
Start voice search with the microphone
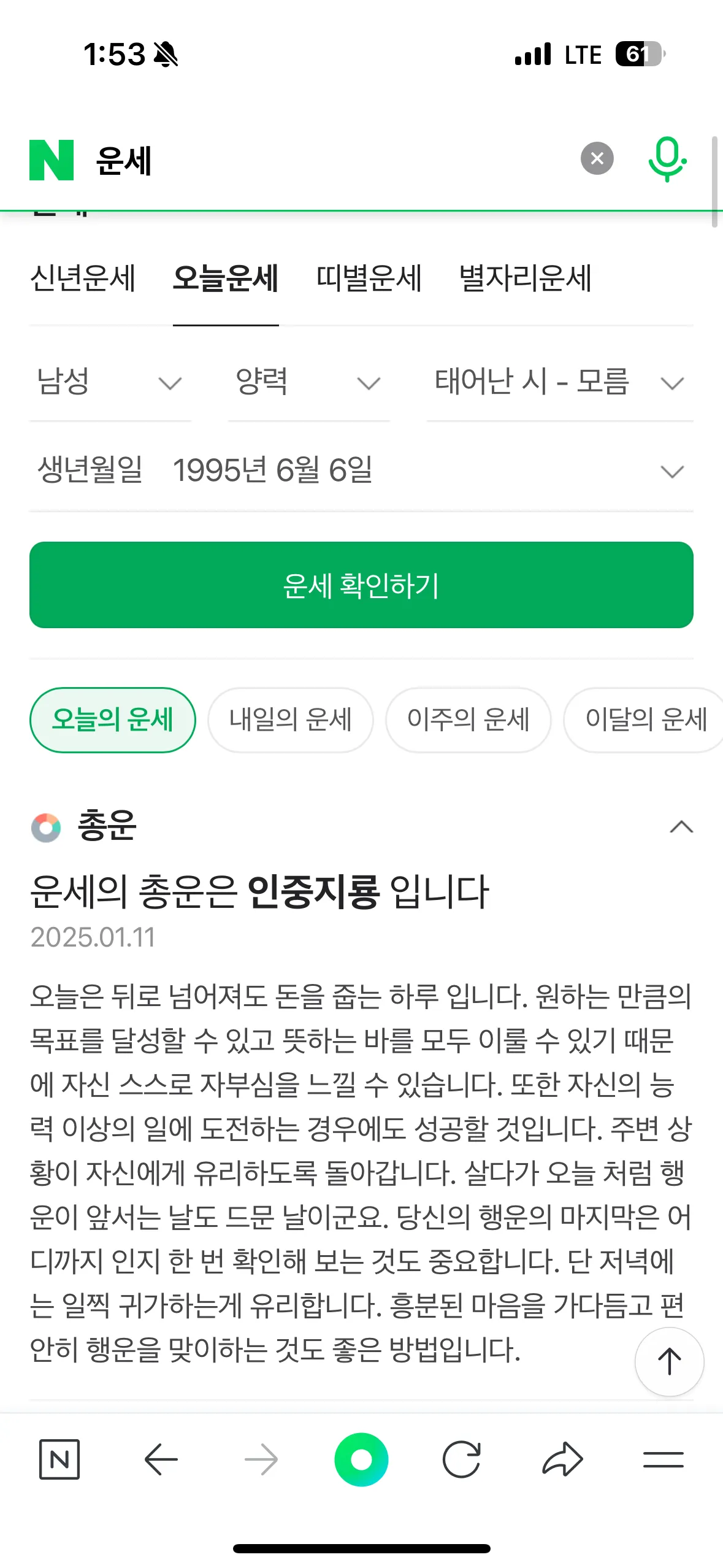(667, 159)
